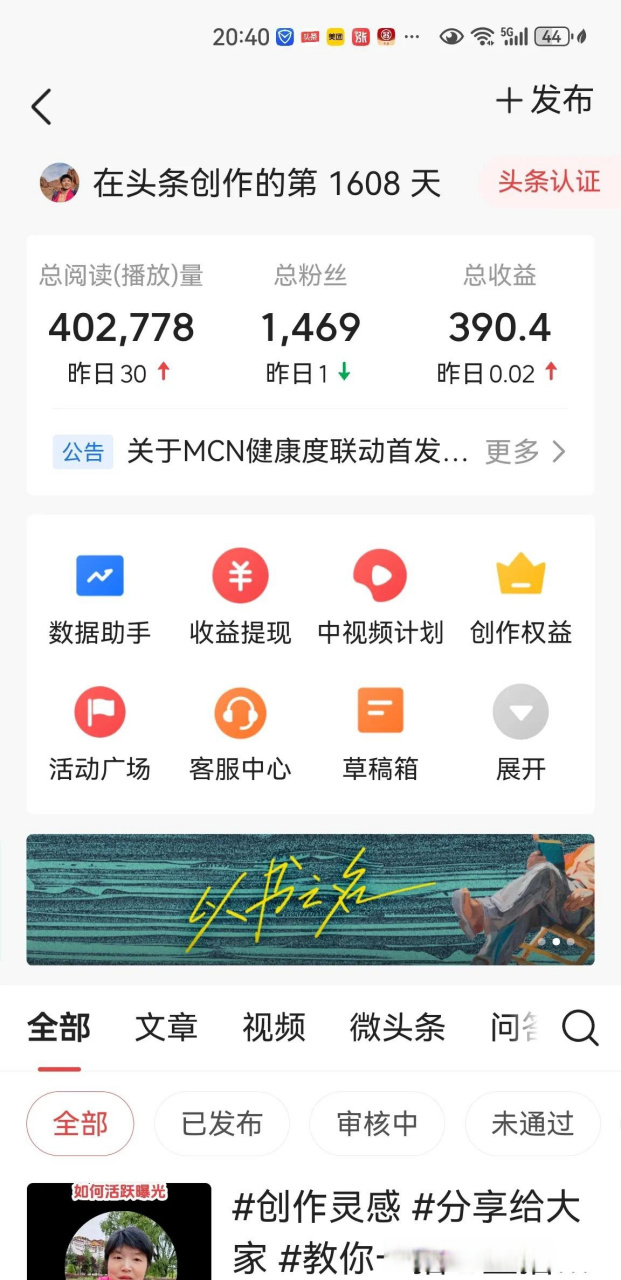Filter by 未通过 rejected chip
This screenshot has height=1280, width=621.
tap(532, 1124)
